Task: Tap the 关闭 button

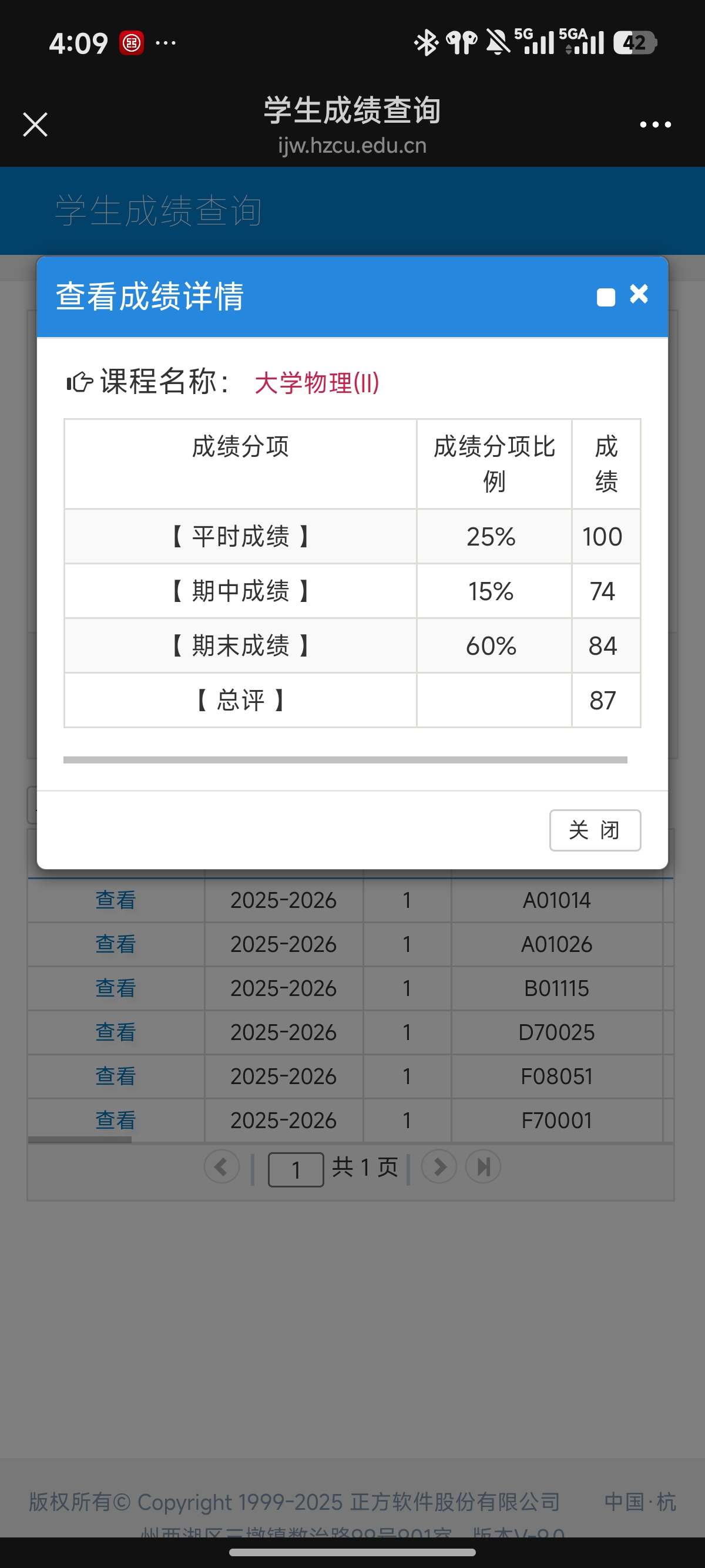Action: [x=595, y=830]
